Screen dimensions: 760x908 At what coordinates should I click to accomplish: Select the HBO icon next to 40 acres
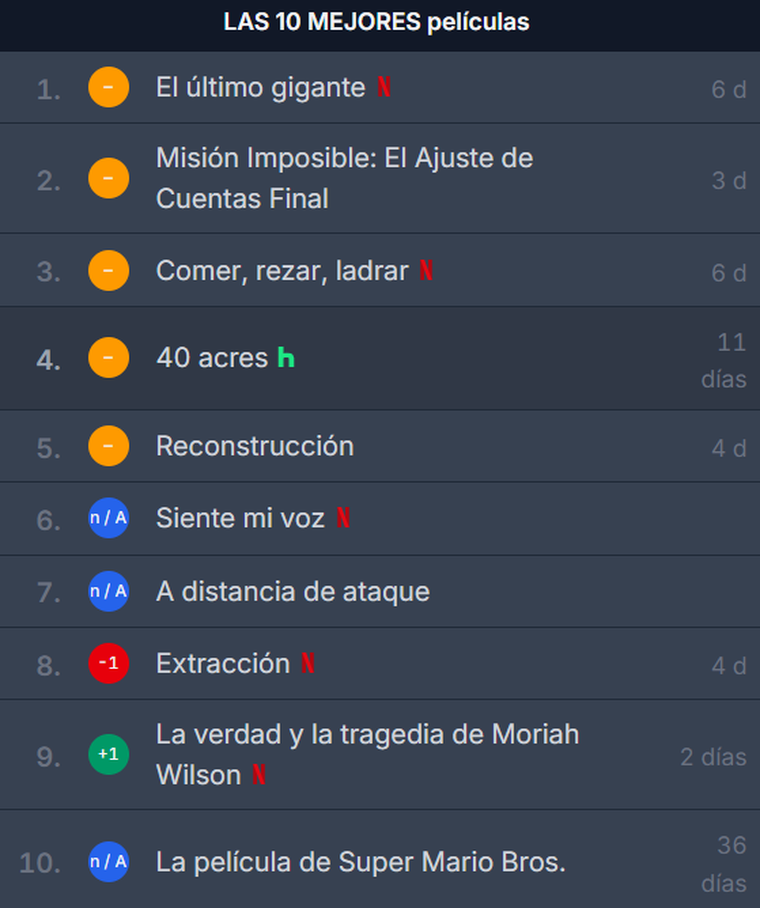tap(285, 357)
